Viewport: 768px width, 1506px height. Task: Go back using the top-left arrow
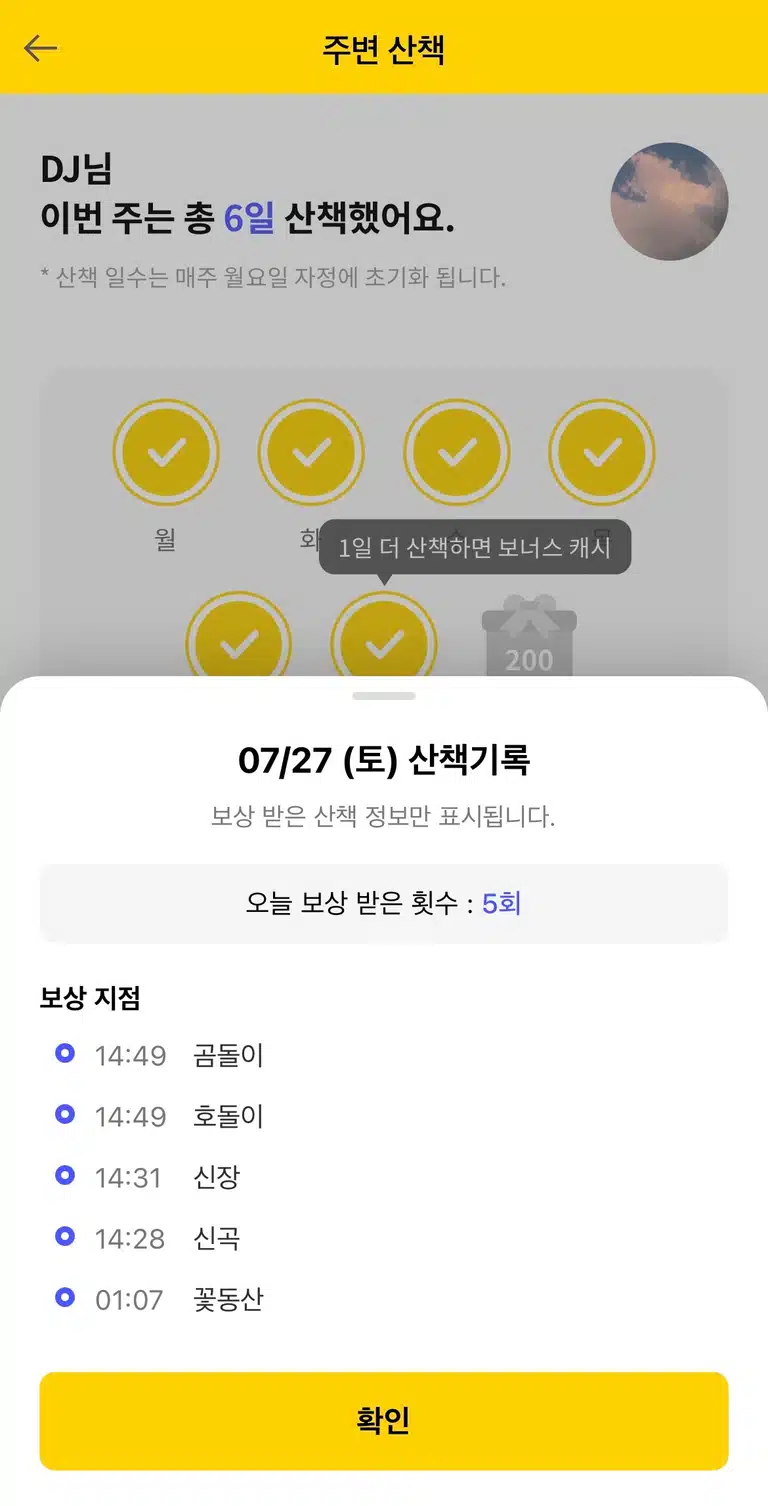(x=41, y=48)
